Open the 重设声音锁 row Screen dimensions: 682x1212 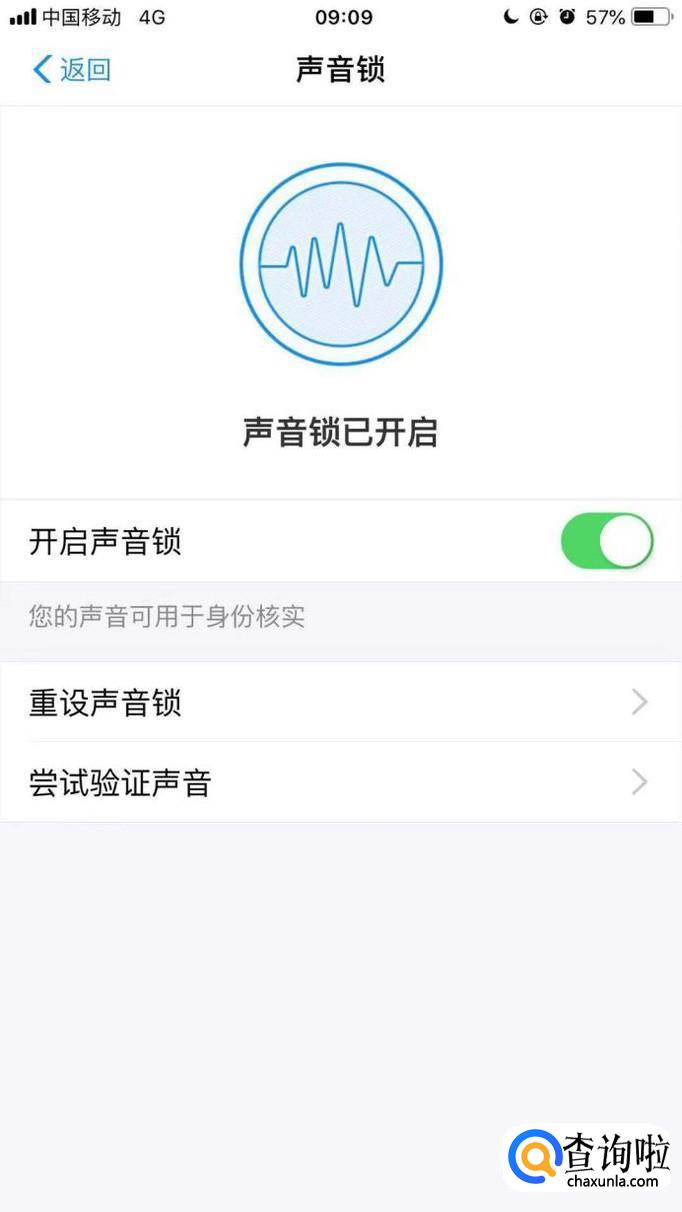[340, 703]
